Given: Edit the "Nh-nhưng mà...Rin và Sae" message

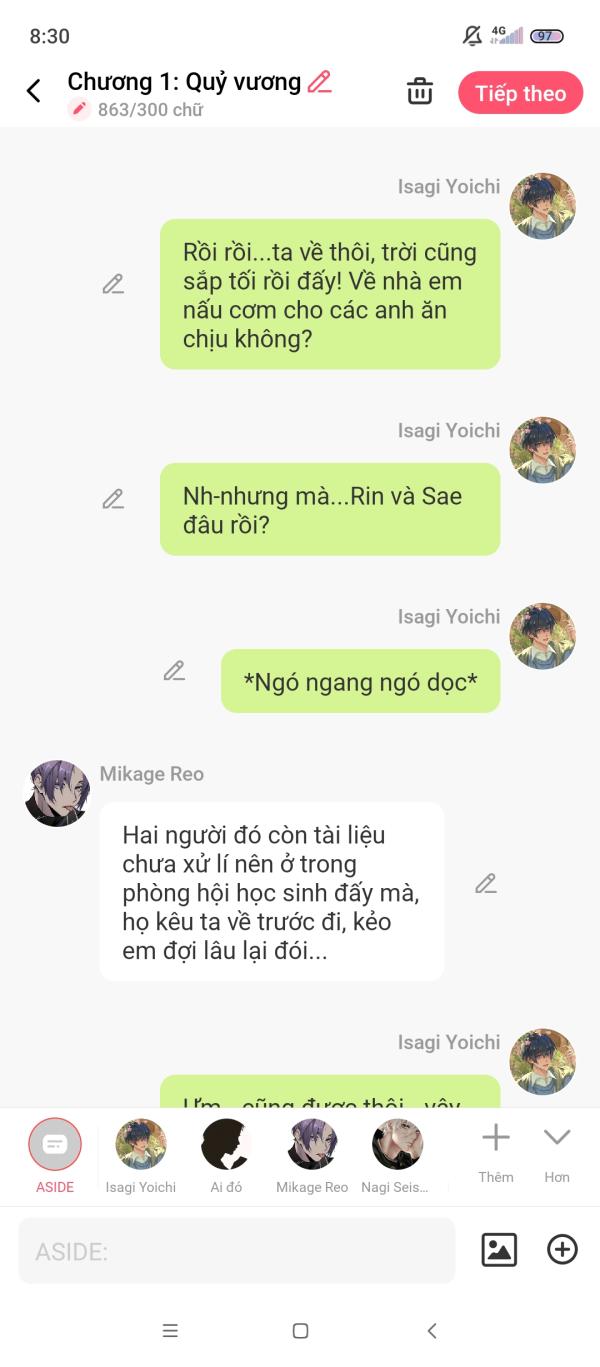Looking at the screenshot, I should tap(113, 498).
